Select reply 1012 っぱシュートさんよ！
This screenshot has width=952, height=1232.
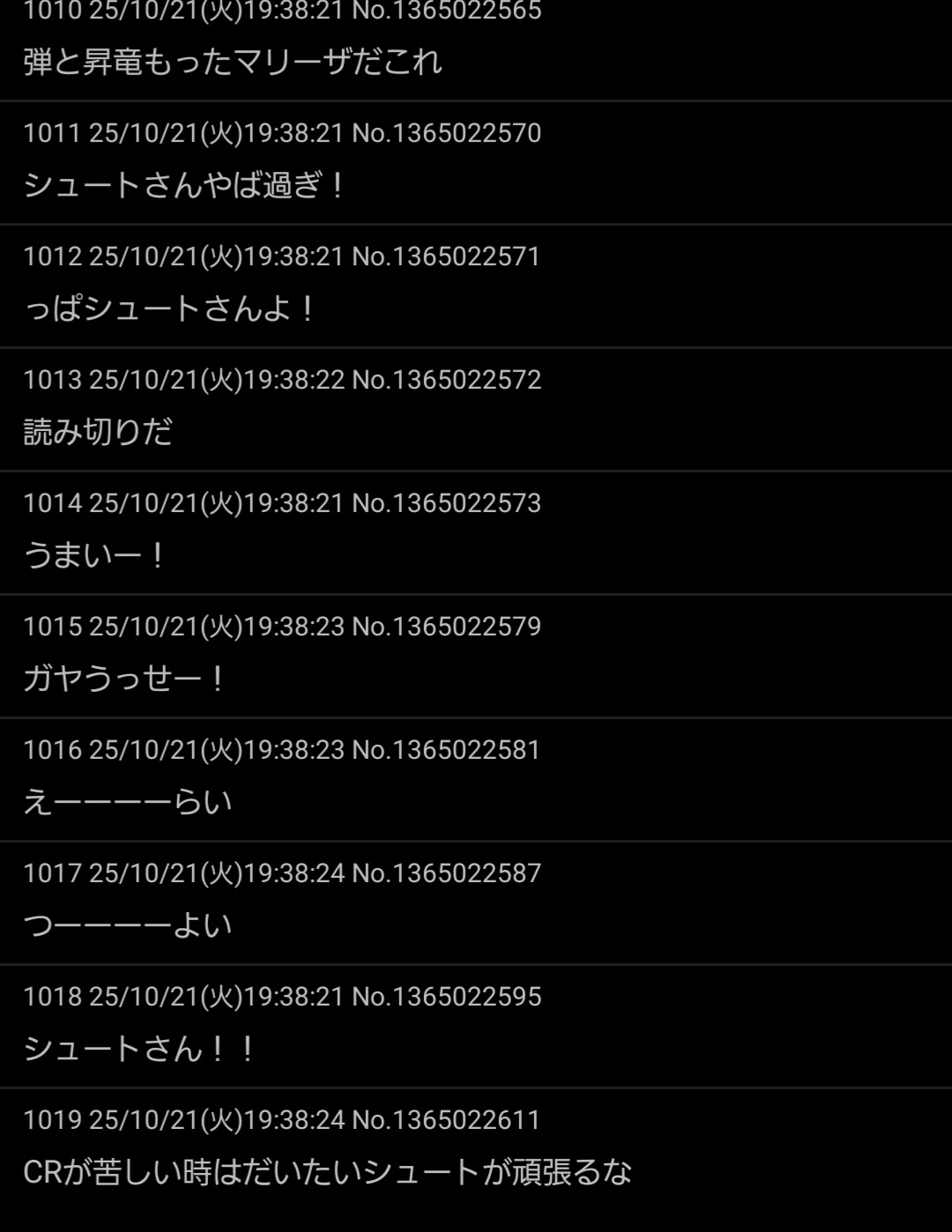[x=169, y=308]
